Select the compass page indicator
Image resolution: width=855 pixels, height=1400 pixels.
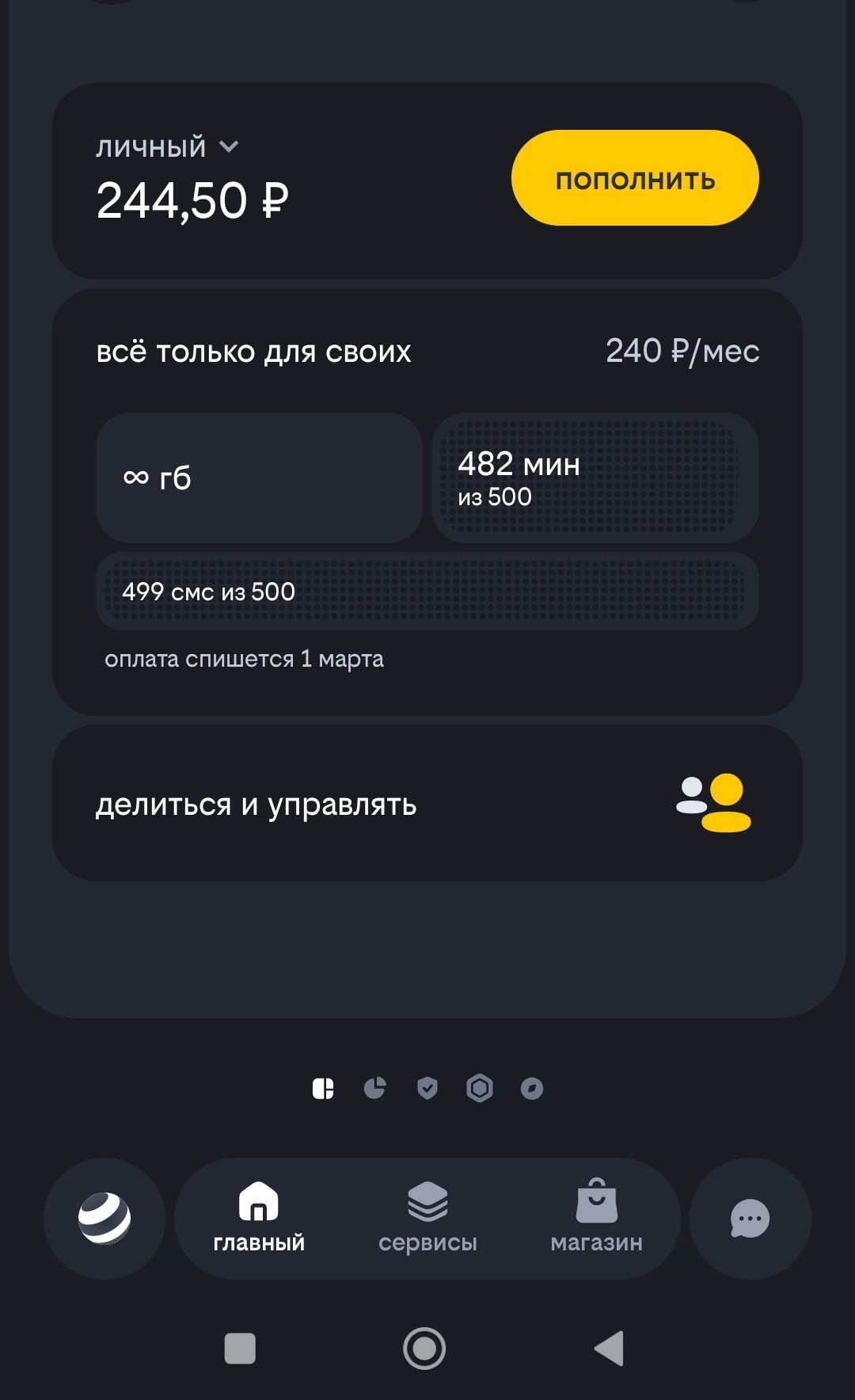pos(532,1089)
